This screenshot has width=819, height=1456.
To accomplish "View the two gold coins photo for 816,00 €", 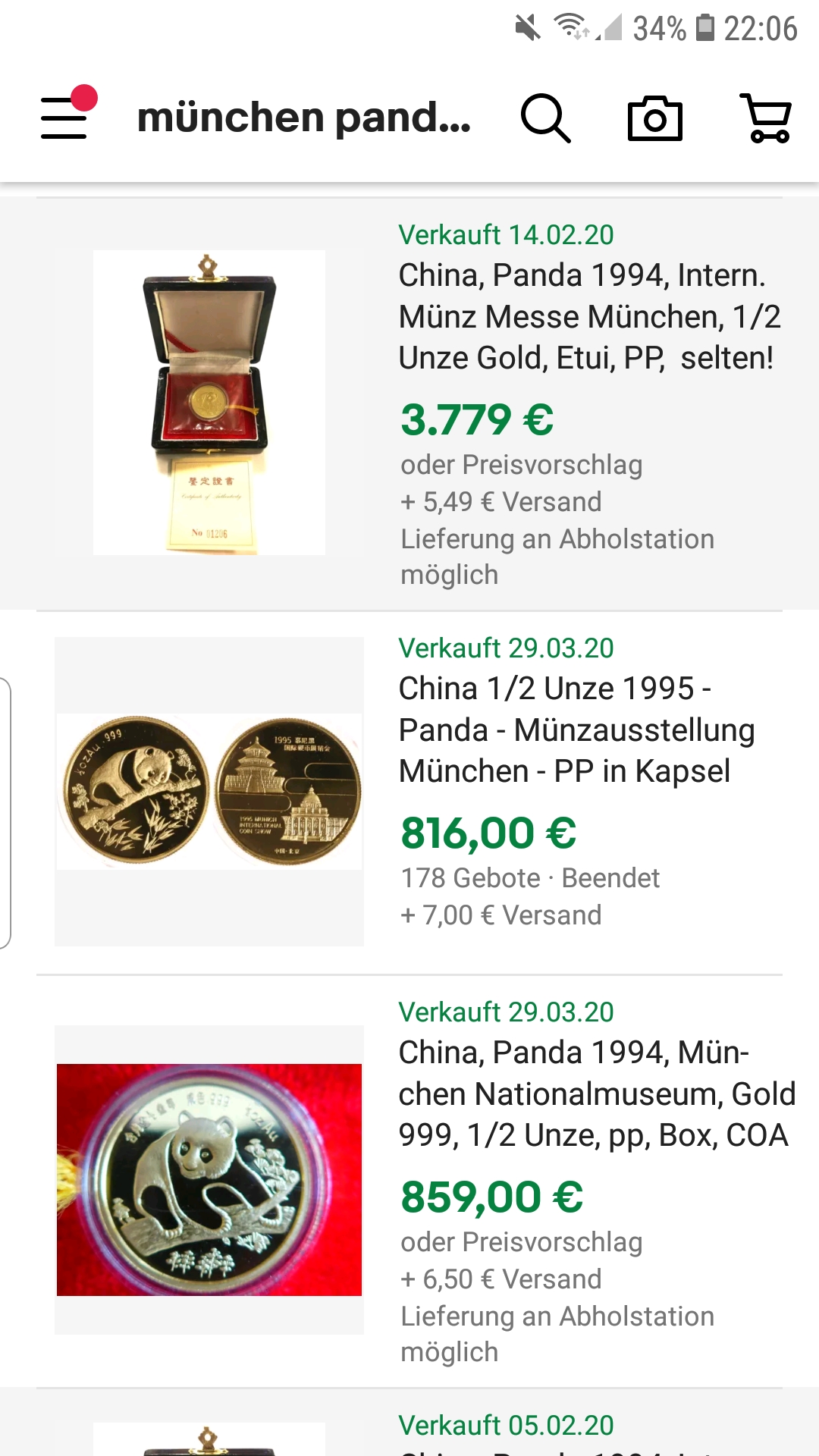I will pos(209,791).
